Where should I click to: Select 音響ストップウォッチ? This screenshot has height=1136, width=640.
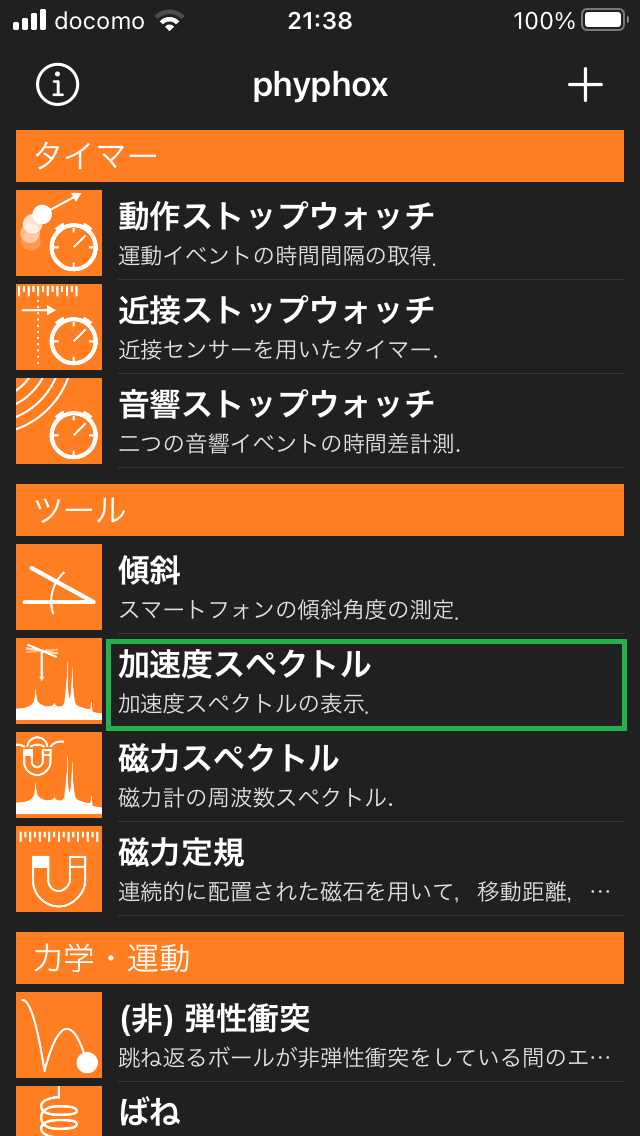(x=320, y=421)
